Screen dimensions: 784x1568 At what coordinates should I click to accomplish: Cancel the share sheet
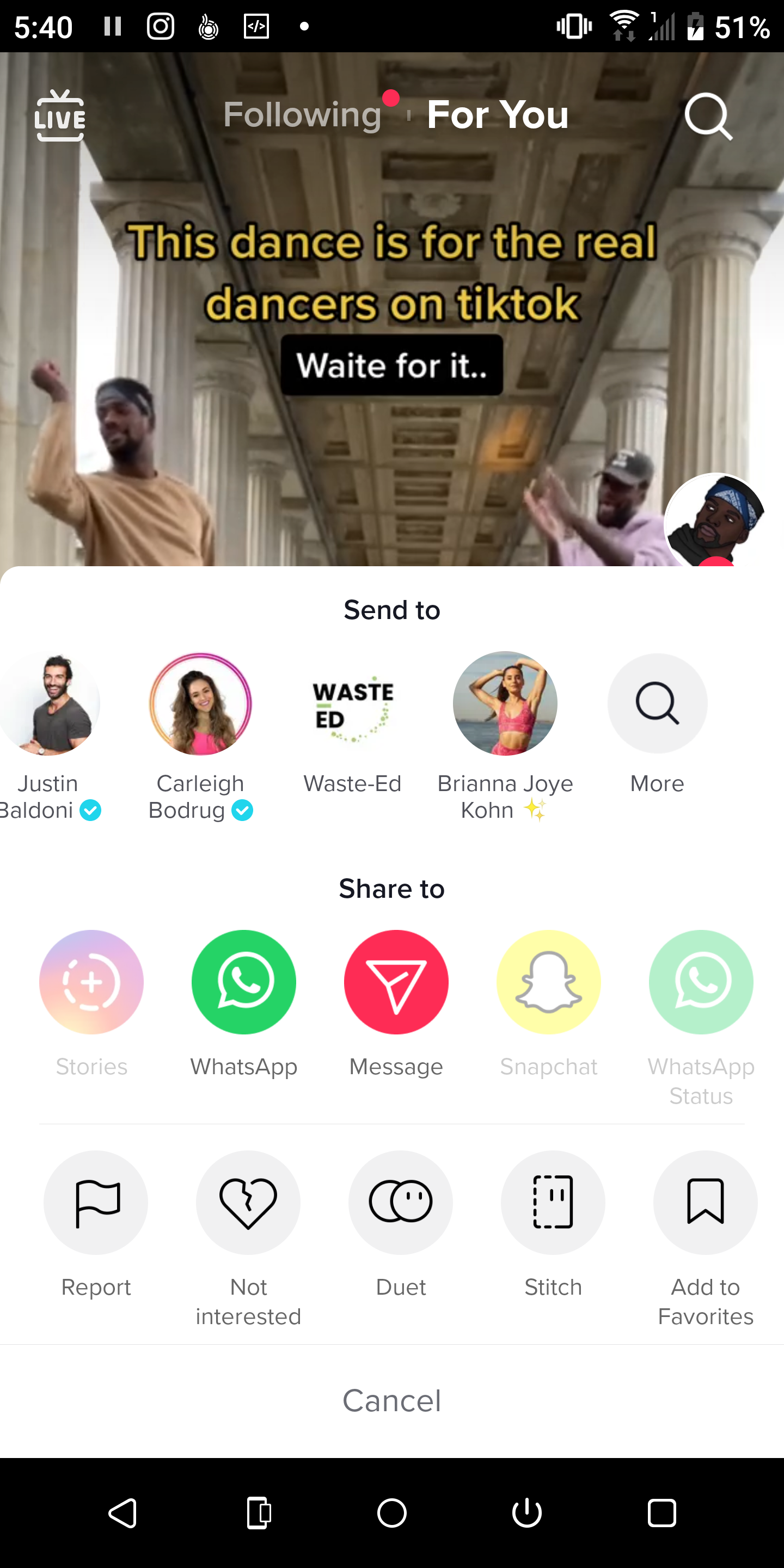(x=391, y=1401)
